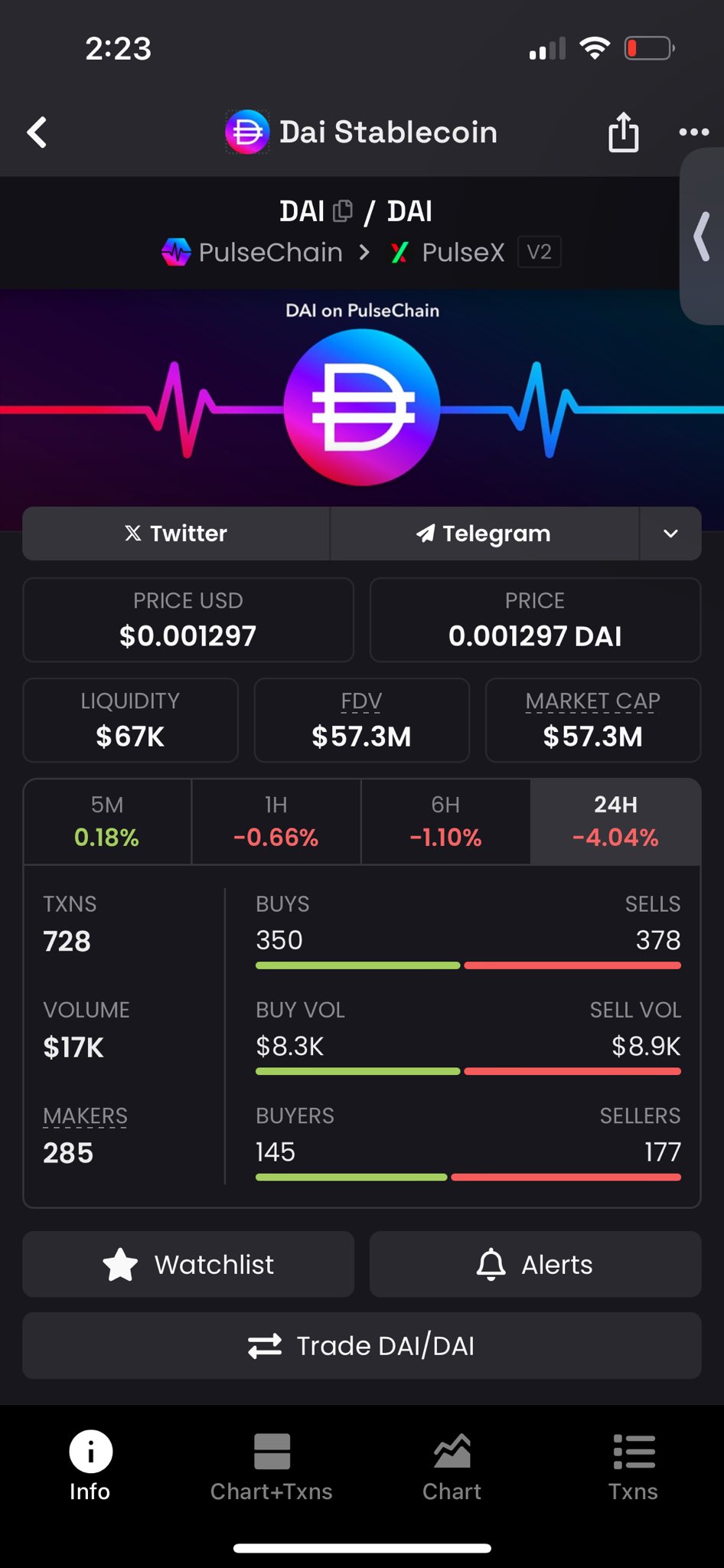Open the Telegram link
The width and height of the screenshot is (724, 1568).
coord(484,534)
